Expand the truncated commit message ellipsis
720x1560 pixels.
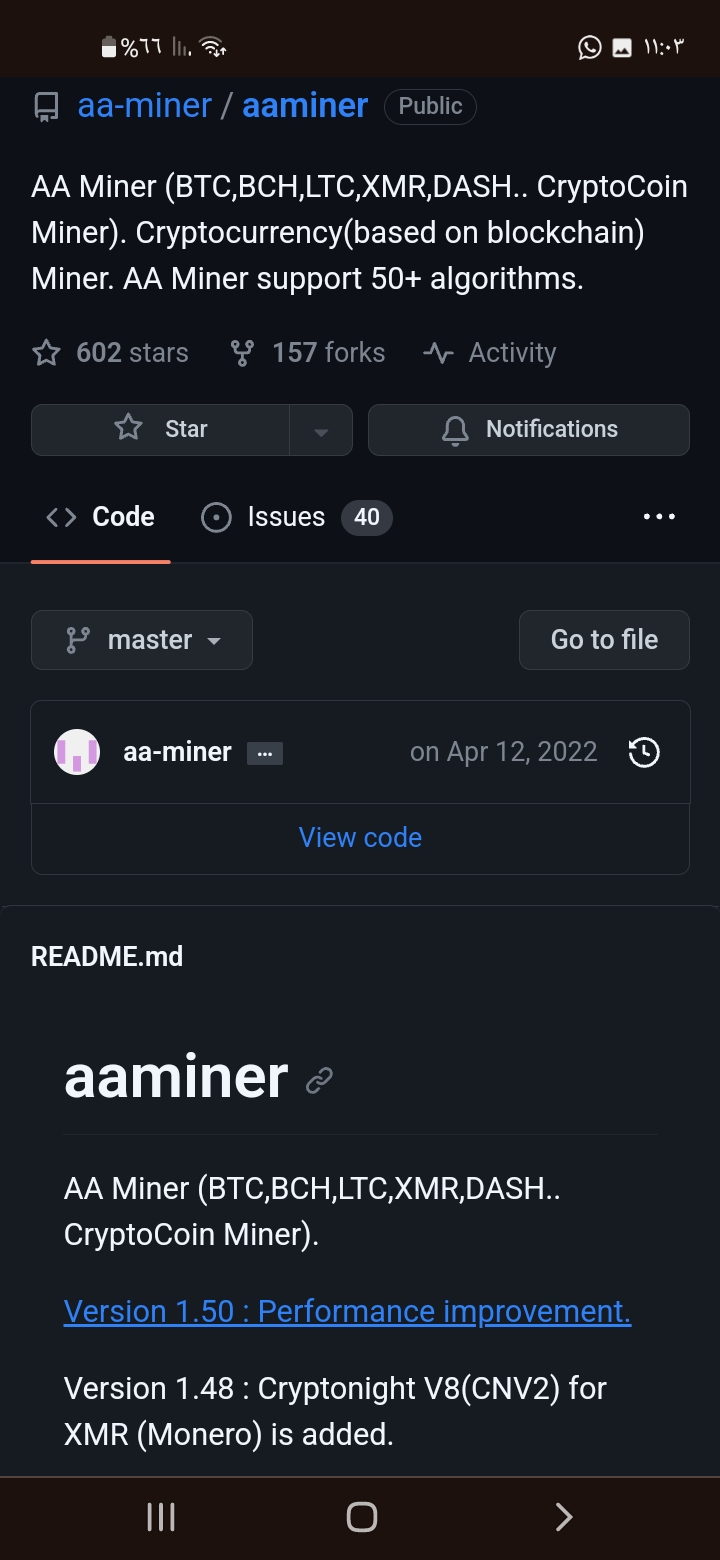265,752
